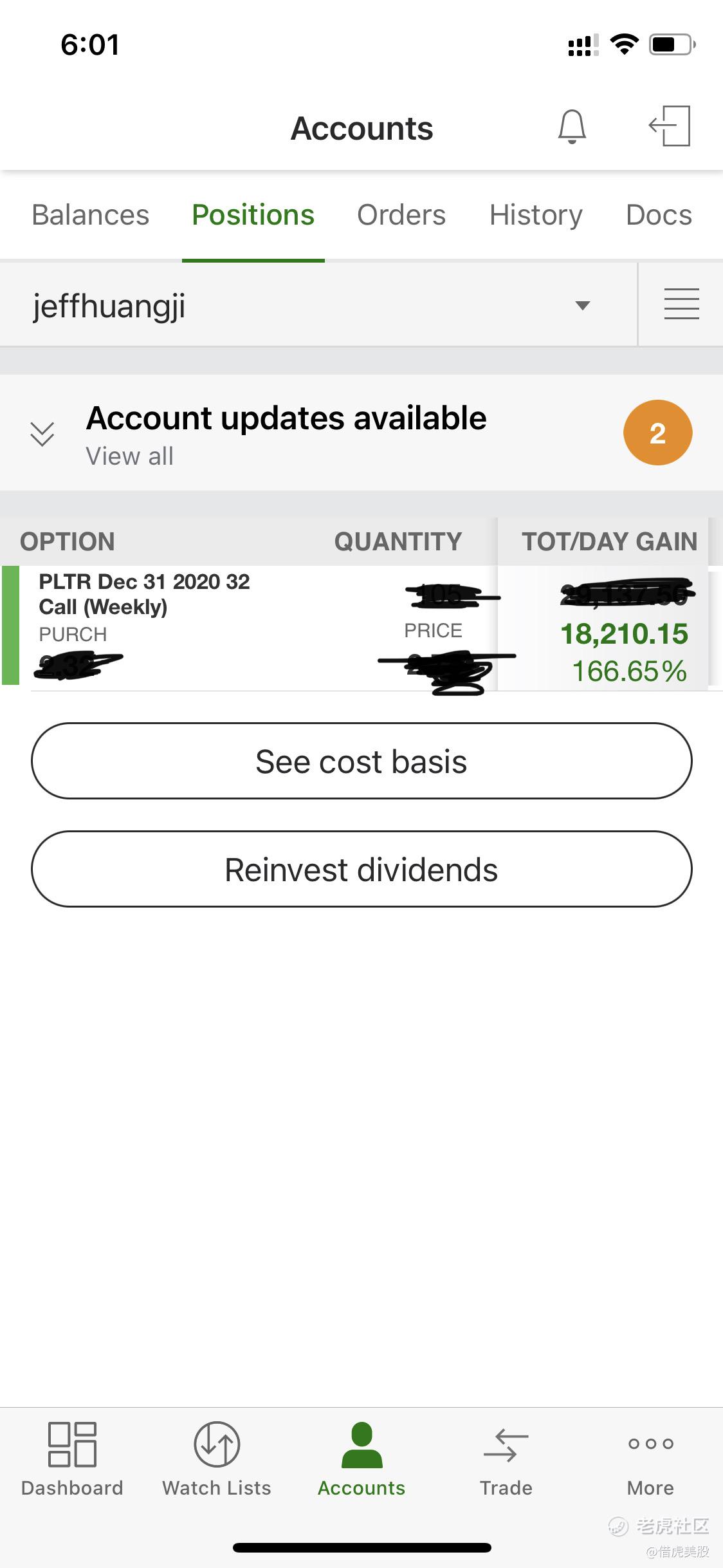
Task: Open the notifications bell
Action: click(571, 127)
